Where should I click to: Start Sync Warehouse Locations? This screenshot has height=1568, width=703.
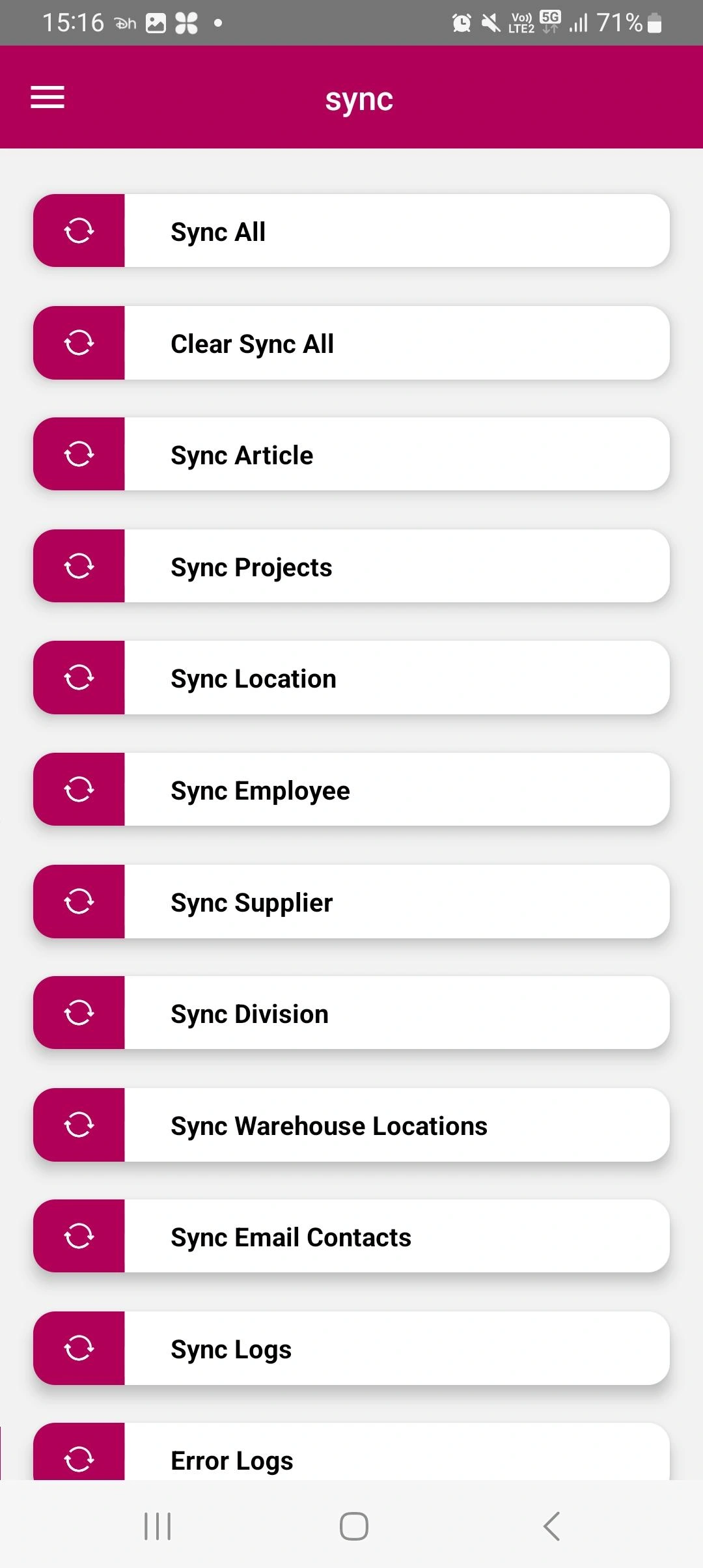pyautogui.click(x=351, y=1125)
